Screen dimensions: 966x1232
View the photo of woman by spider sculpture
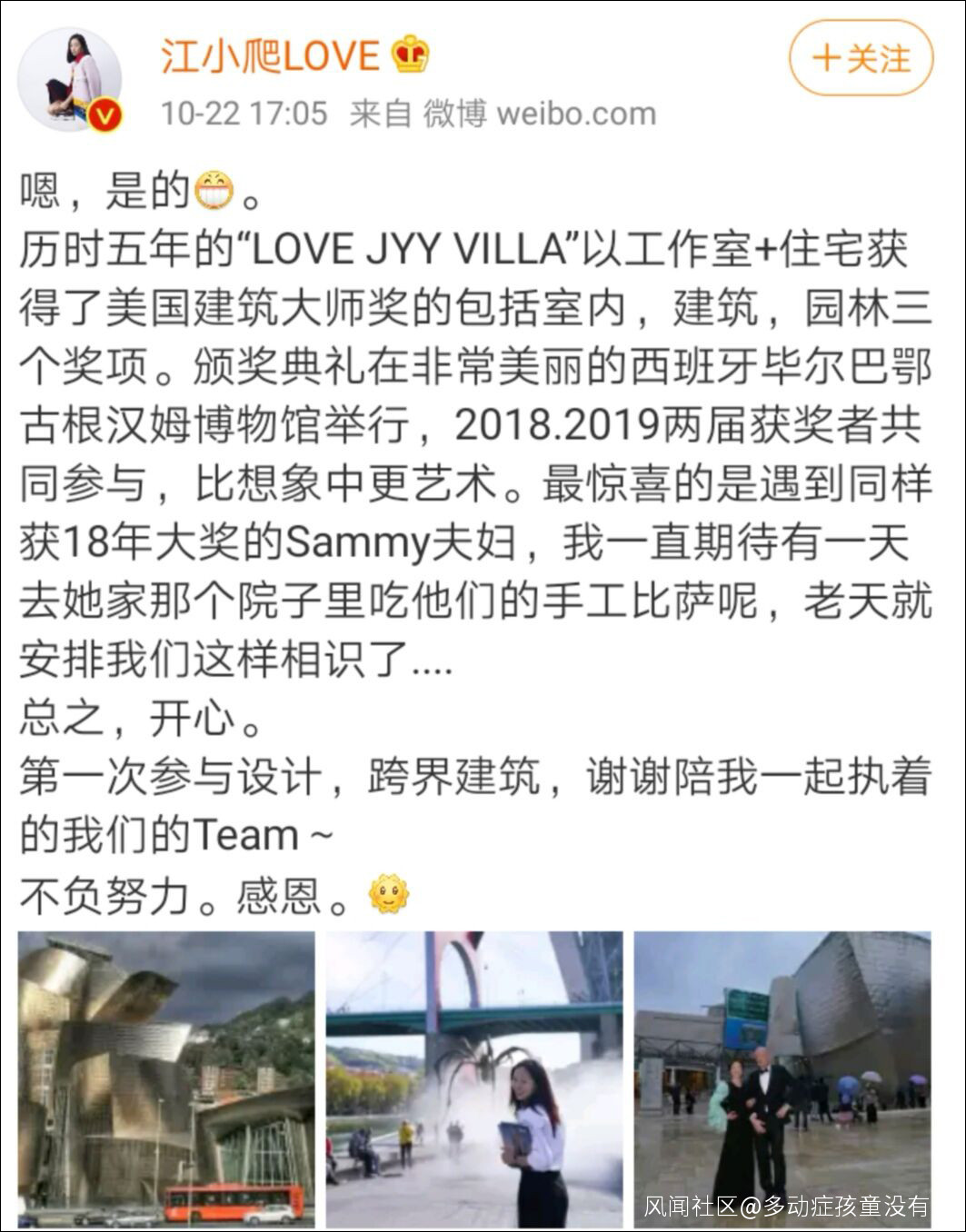tap(474, 1078)
